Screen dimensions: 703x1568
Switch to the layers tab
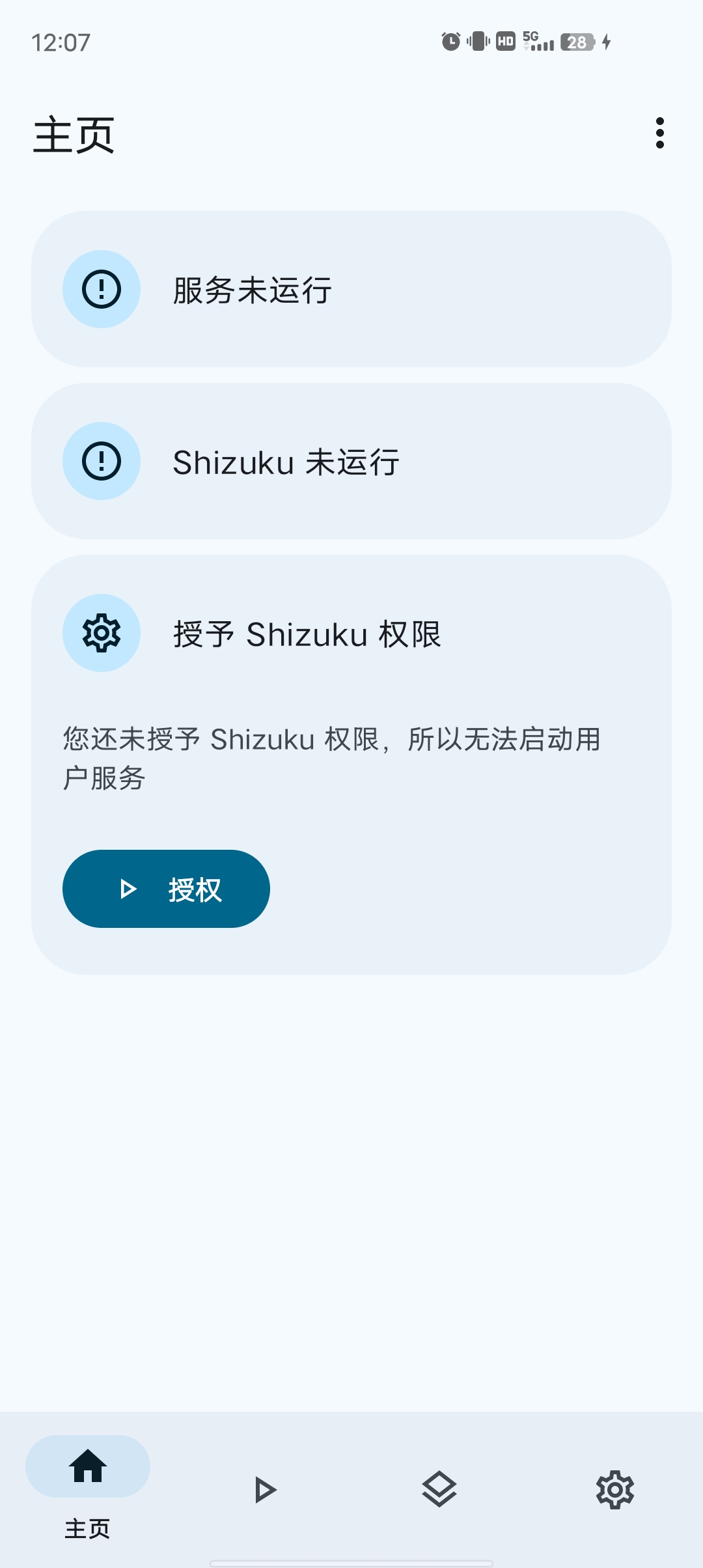[439, 1490]
